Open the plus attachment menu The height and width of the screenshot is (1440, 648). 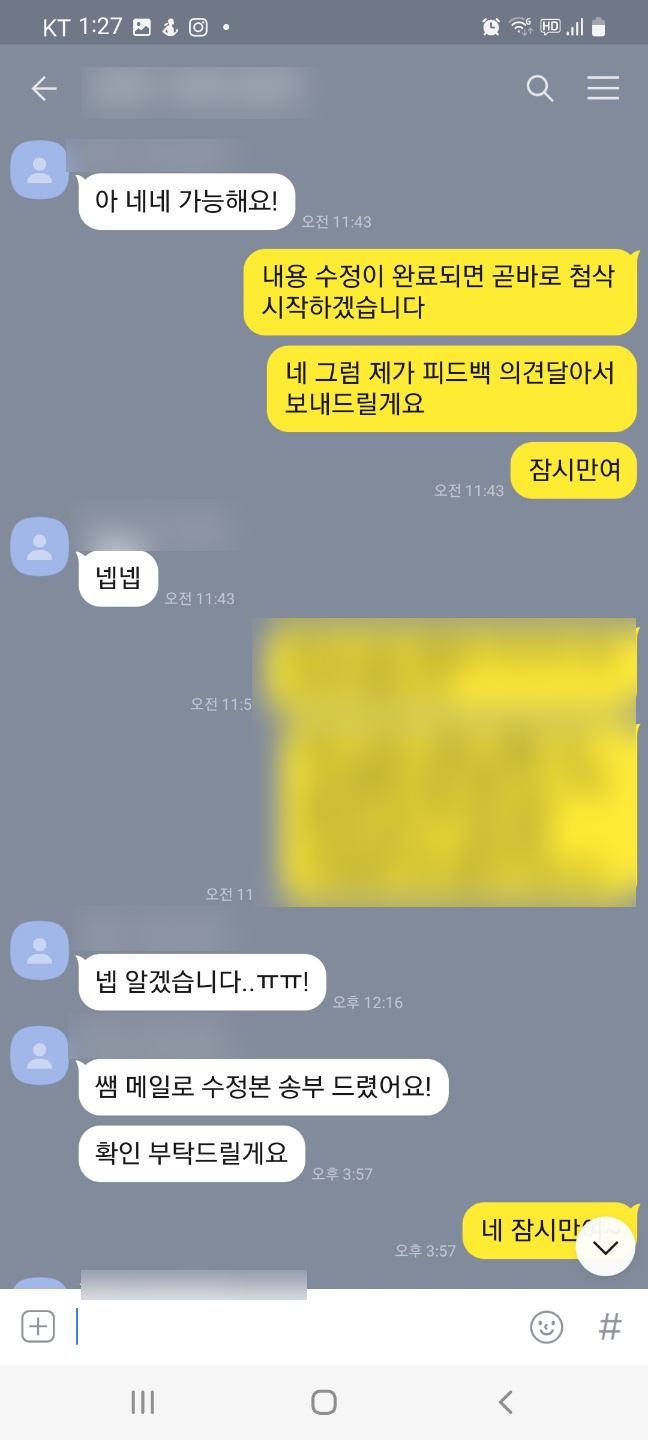(x=38, y=1327)
